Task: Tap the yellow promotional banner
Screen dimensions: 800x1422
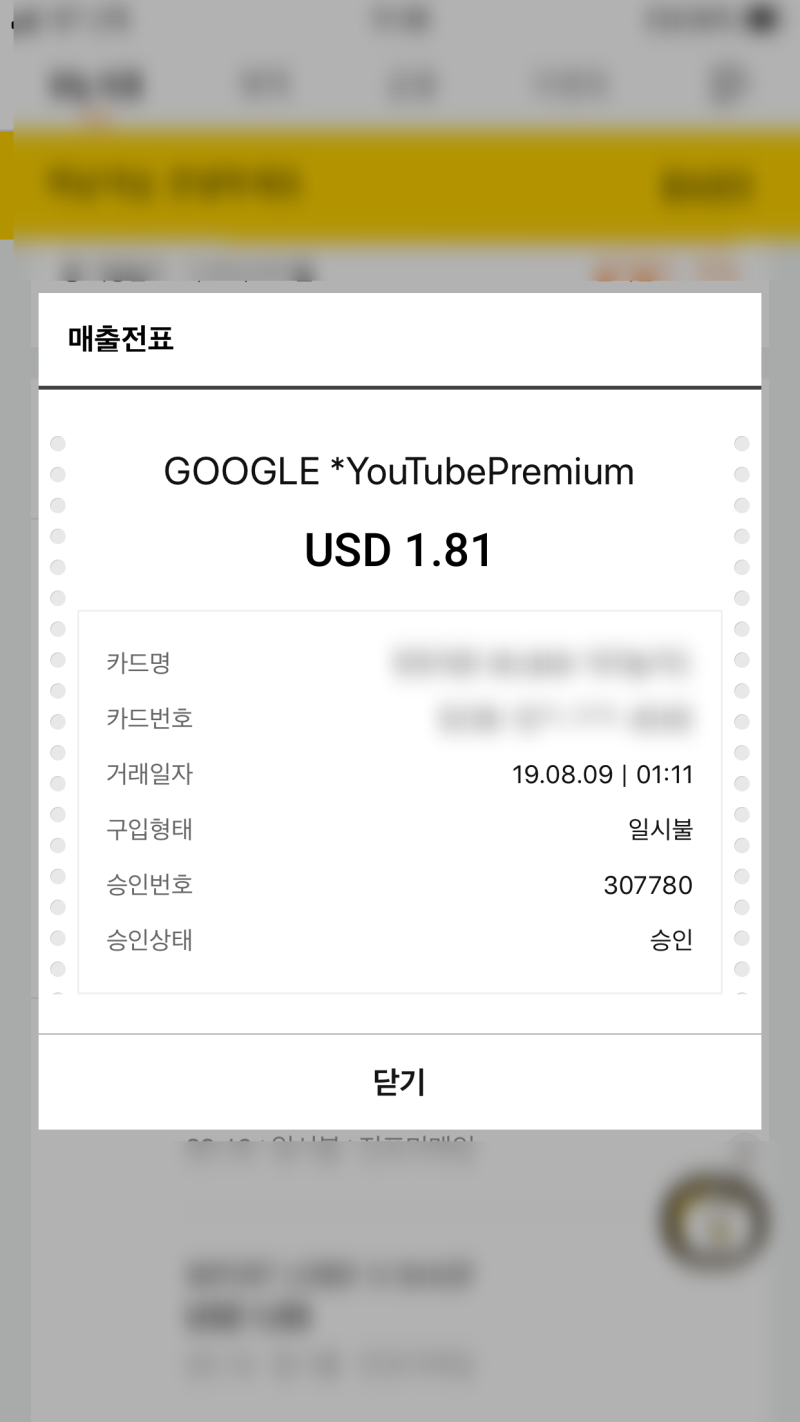Action: 400,185
